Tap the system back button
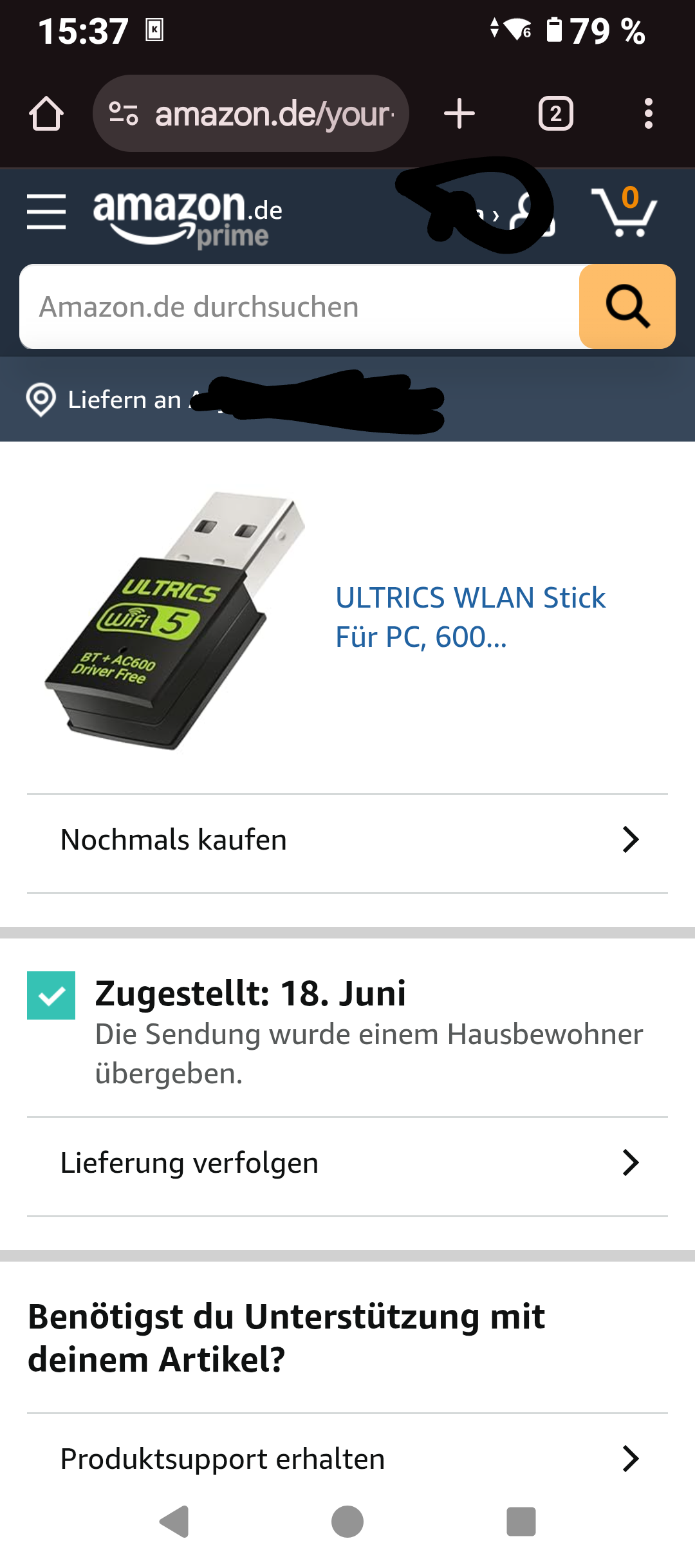This screenshot has height=1568, width=695. [174, 1522]
